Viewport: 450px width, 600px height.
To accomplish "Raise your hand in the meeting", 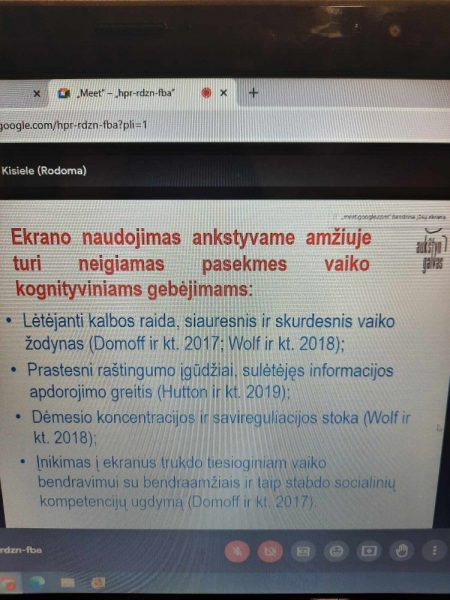I will pyautogui.click(x=402, y=551).
